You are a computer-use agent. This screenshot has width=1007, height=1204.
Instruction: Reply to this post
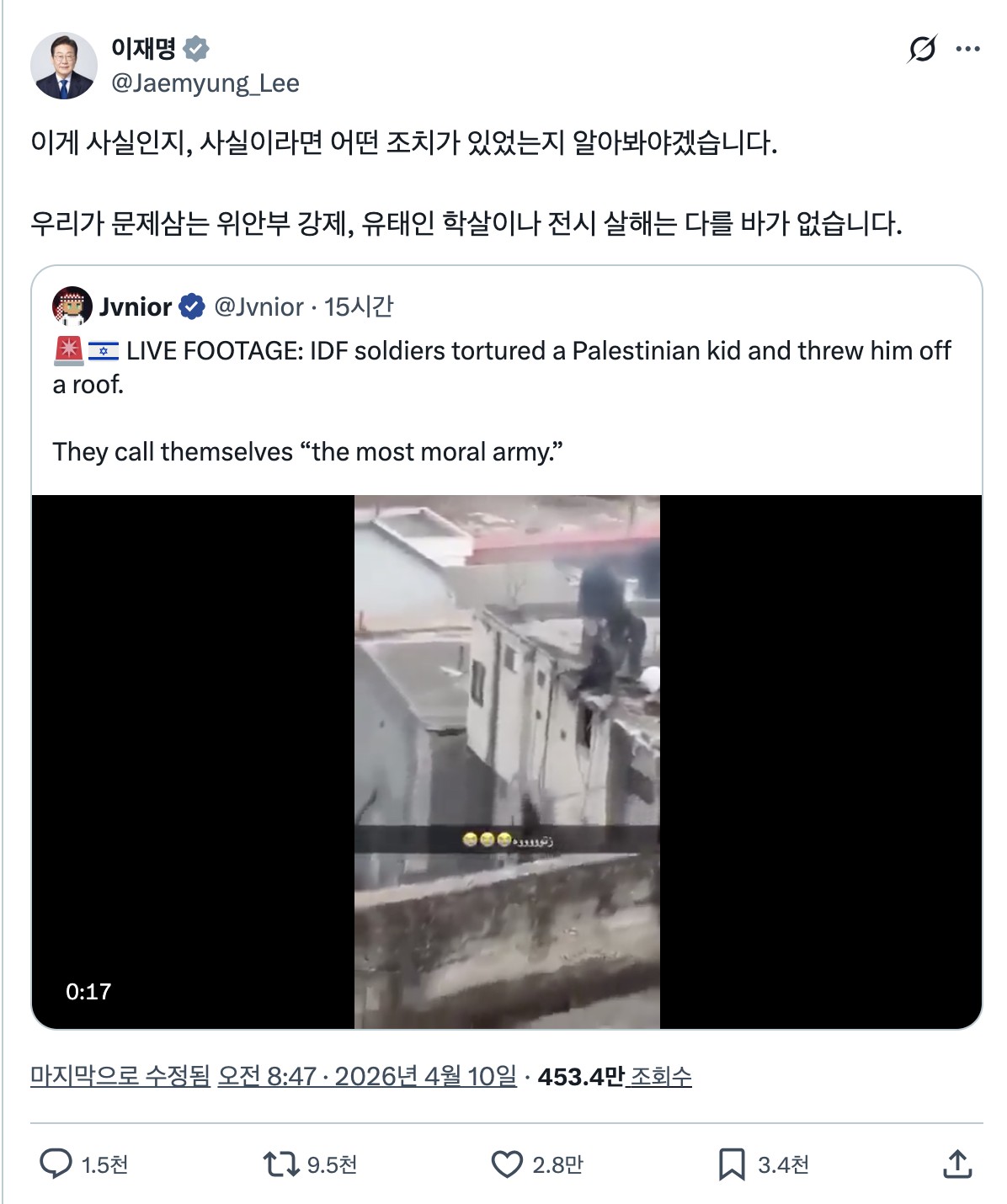[56, 1164]
